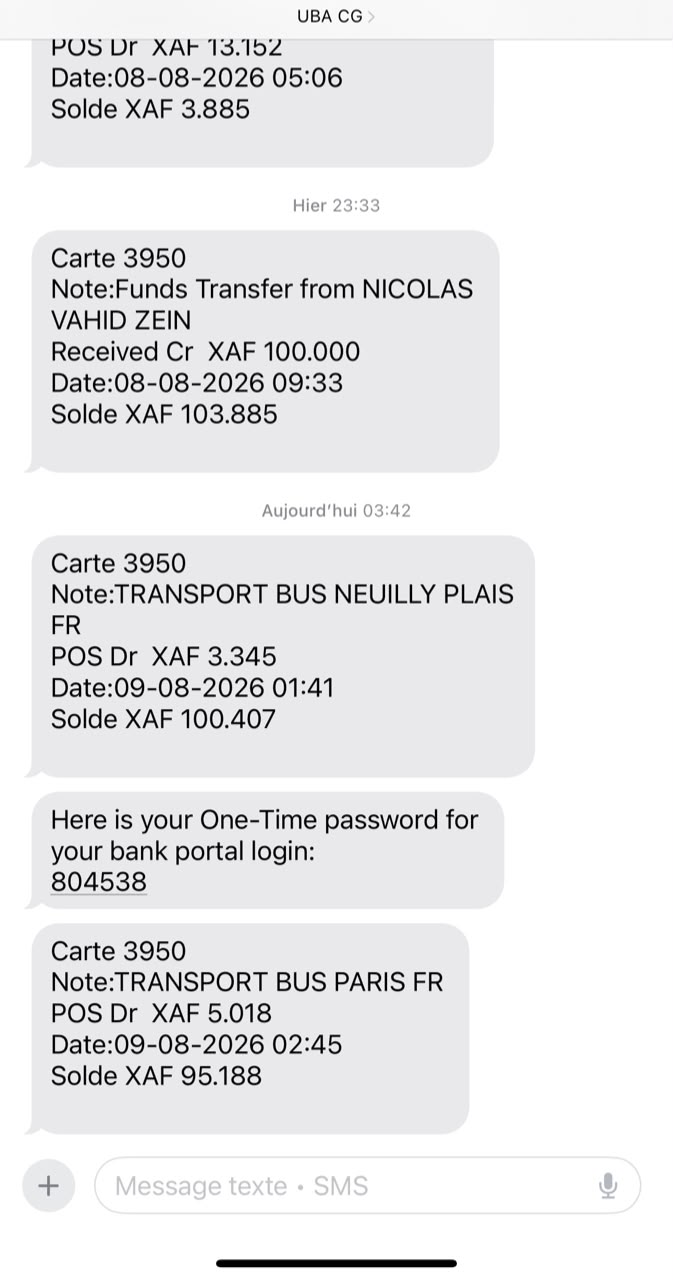Open UBA CG contact details
Screen dimensions: 673x1280
[x=336, y=16]
